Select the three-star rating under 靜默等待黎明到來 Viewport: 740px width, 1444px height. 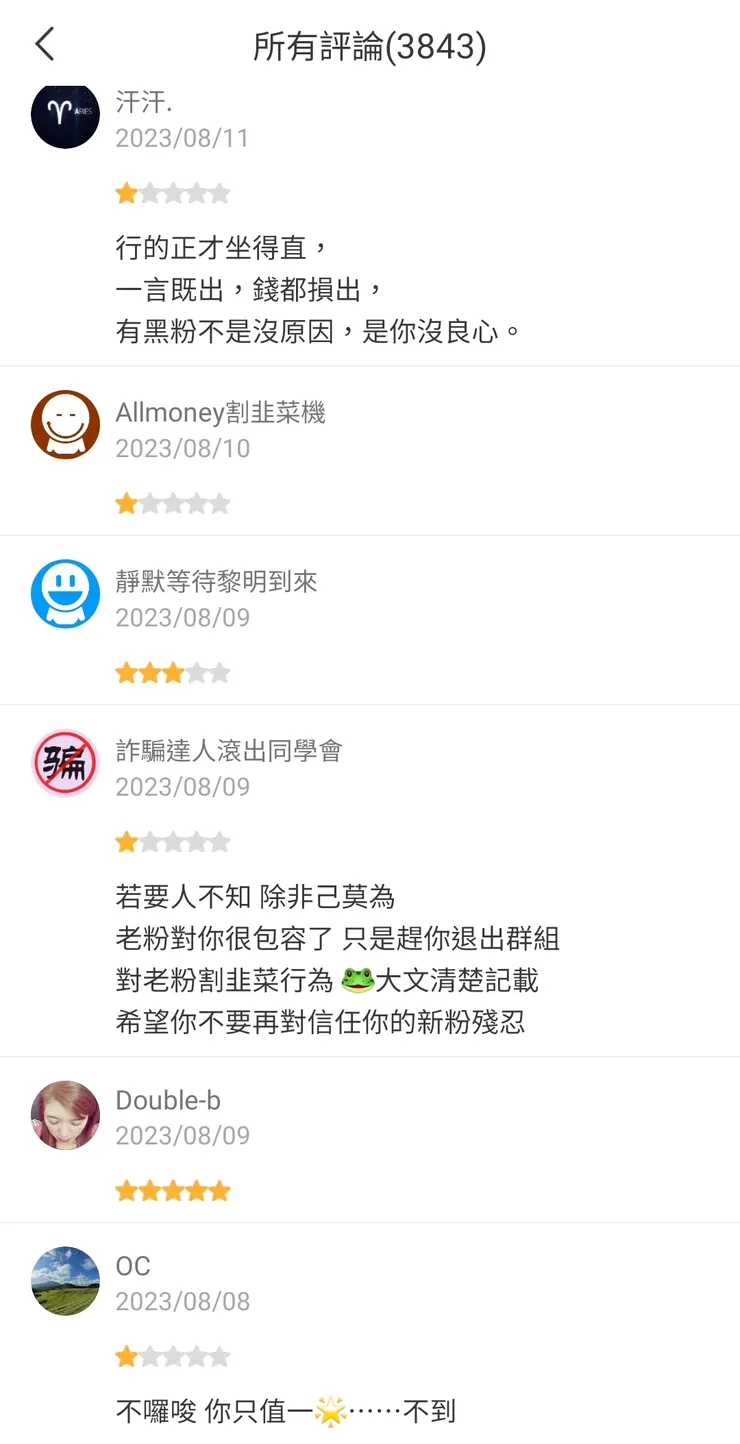click(173, 672)
